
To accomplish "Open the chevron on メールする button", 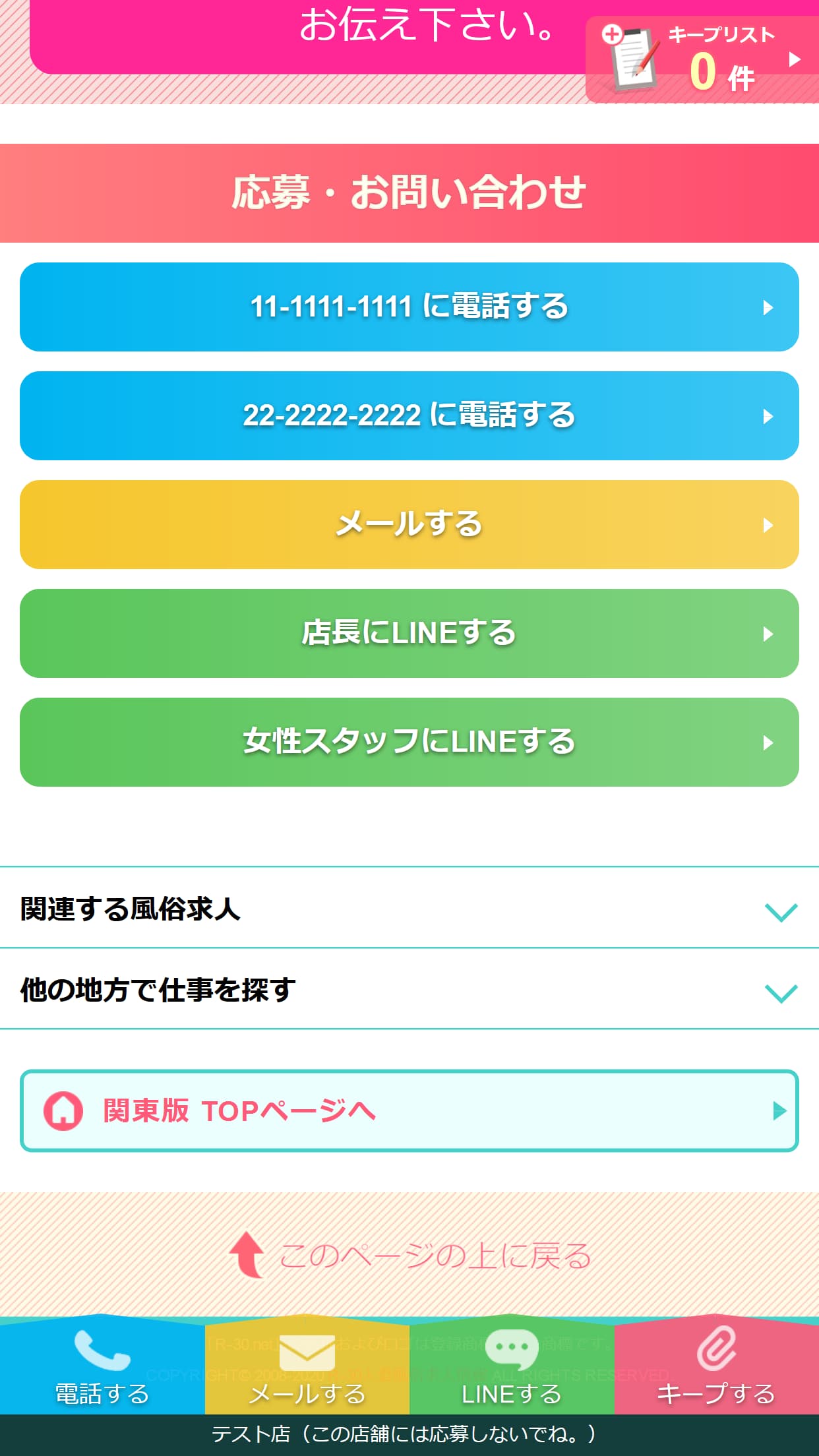I will click(x=768, y=525).
